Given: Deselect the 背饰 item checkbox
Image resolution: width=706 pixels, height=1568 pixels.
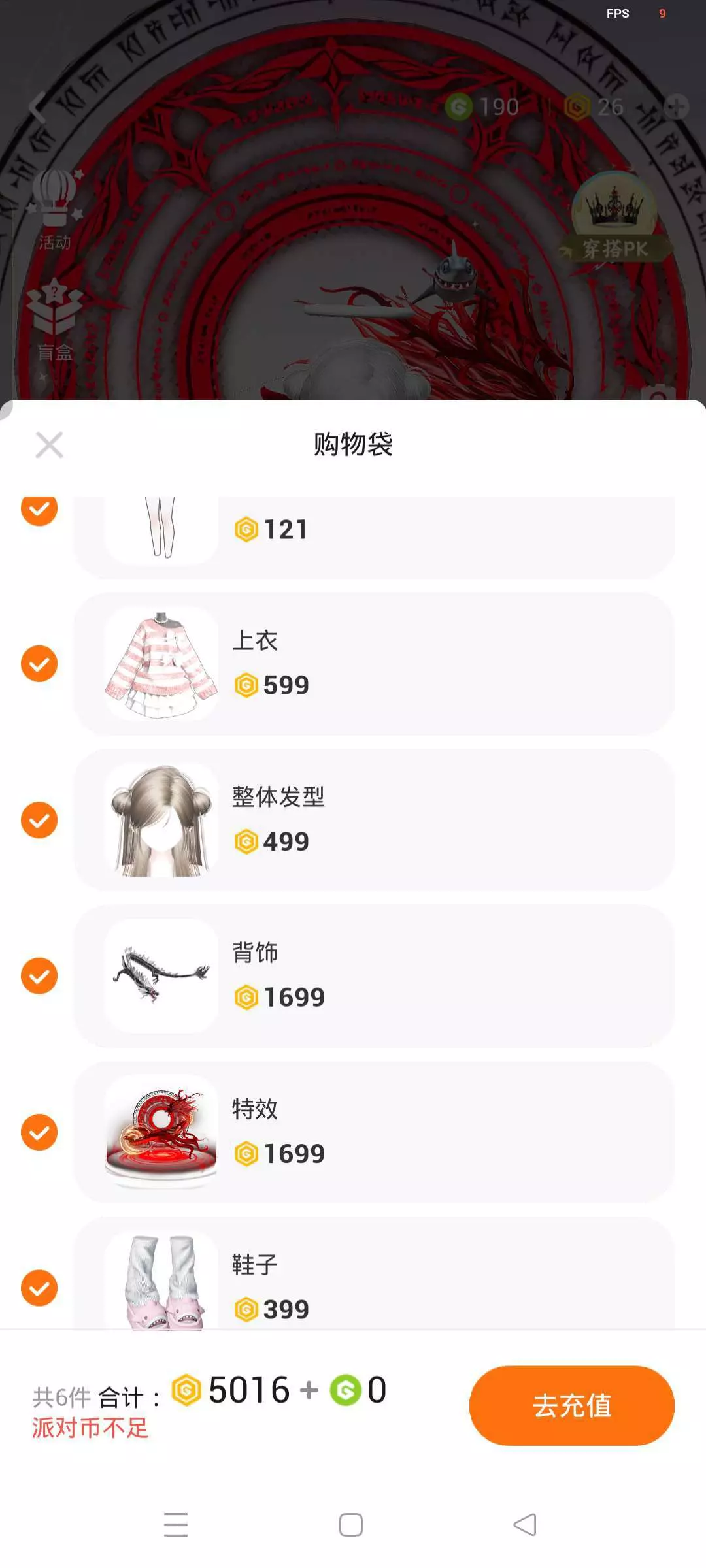Looking at the screenshot, I should 39,976.
